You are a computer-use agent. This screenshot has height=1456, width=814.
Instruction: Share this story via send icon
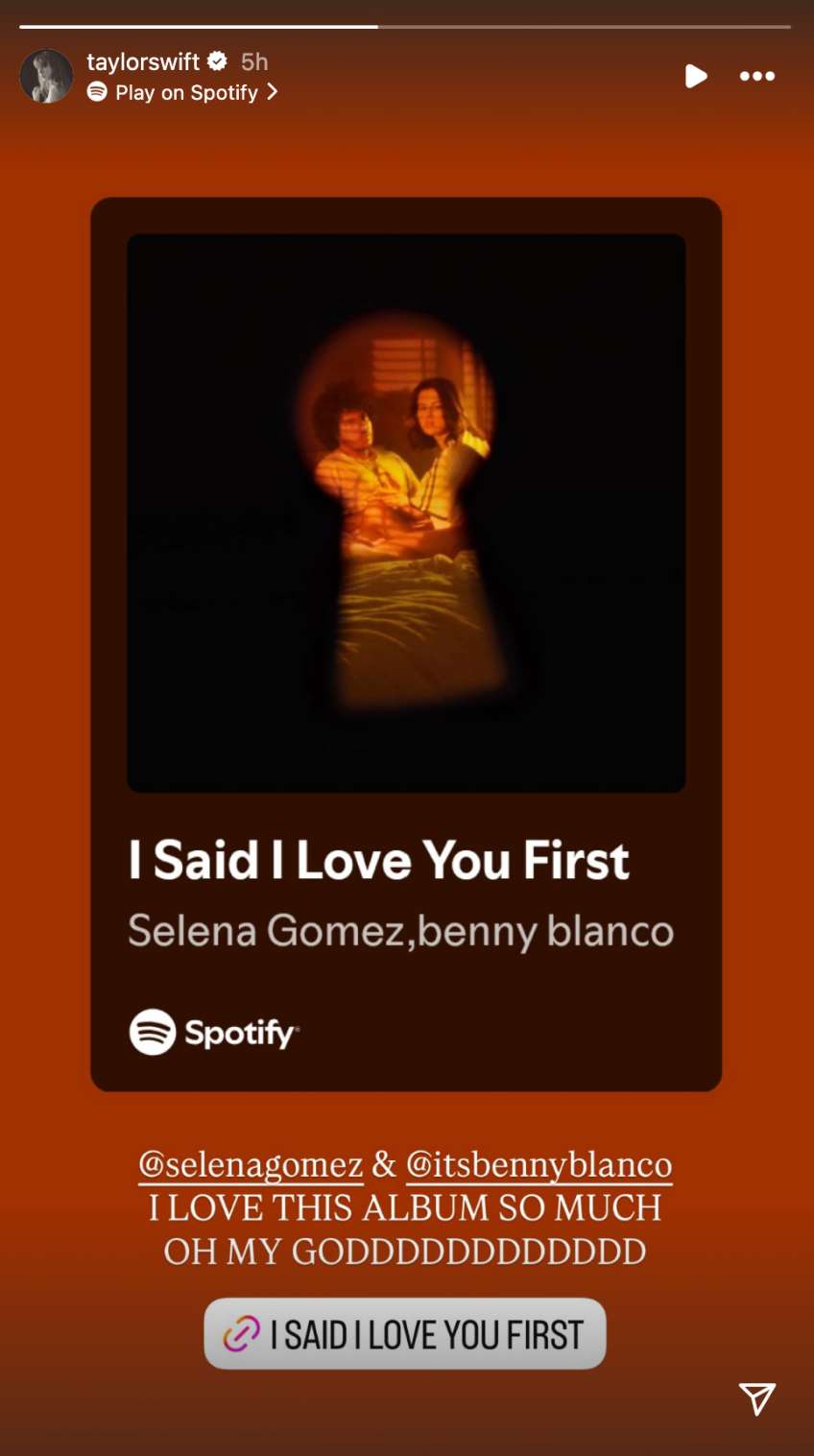[756, 1398]
